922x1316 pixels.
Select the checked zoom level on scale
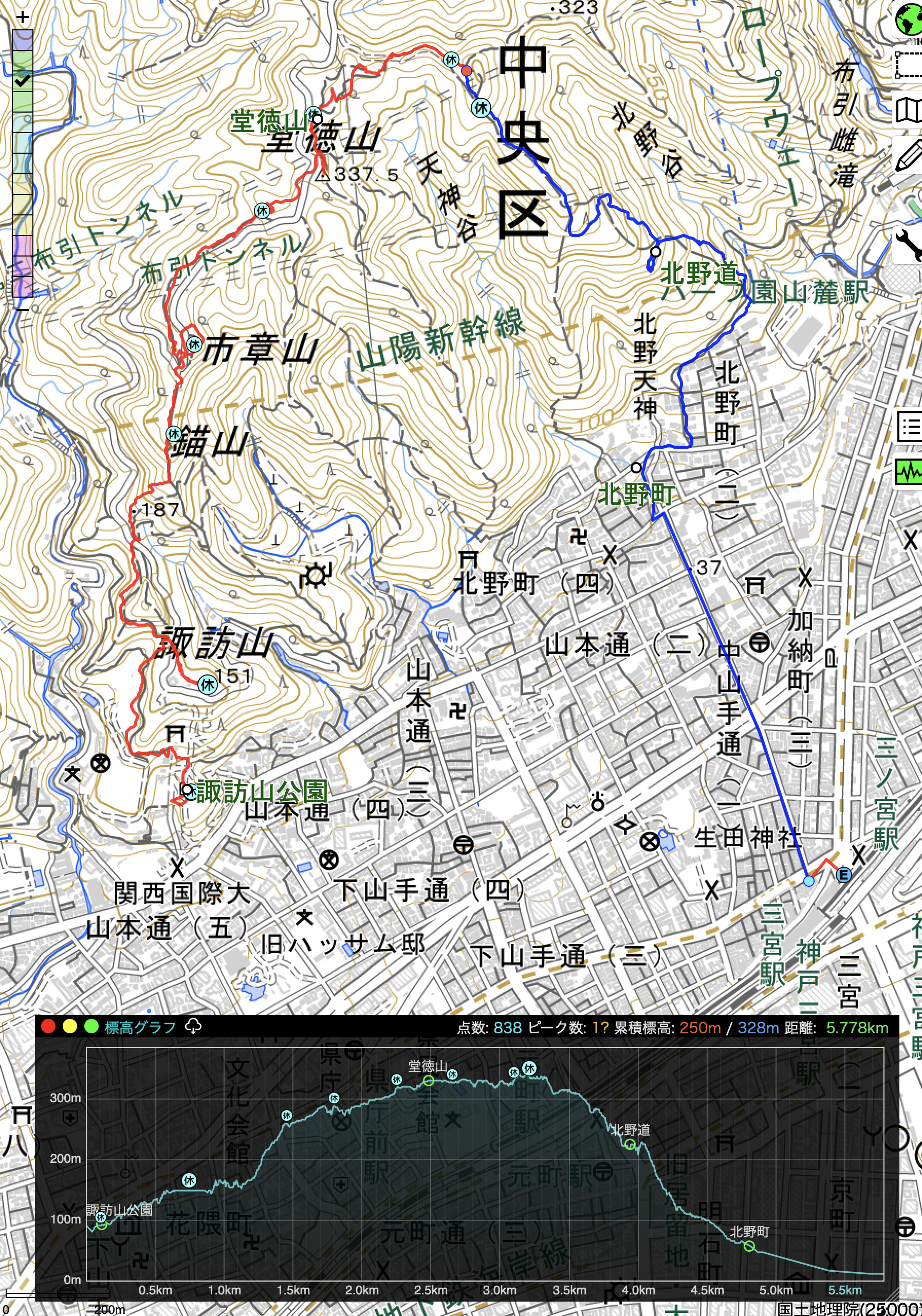click(22, 81)
